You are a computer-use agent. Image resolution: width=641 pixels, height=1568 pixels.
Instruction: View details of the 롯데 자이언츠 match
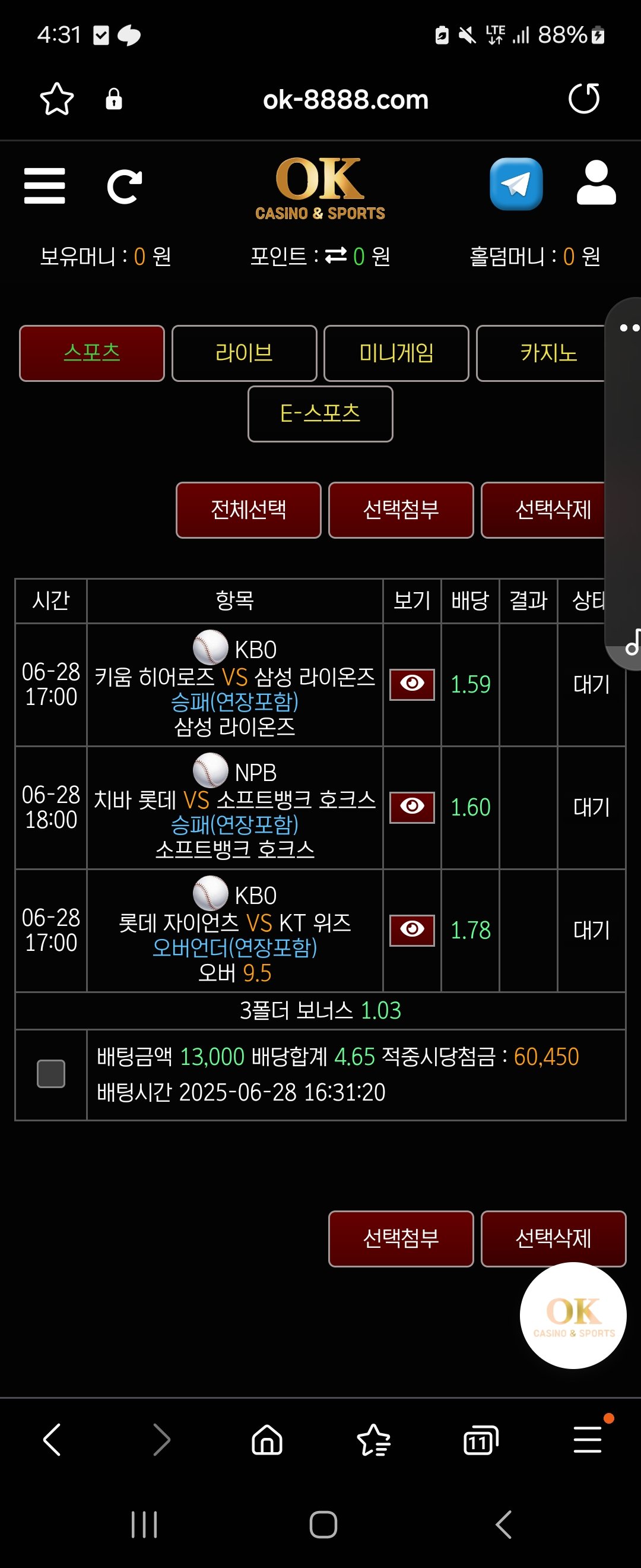point(412,930)
